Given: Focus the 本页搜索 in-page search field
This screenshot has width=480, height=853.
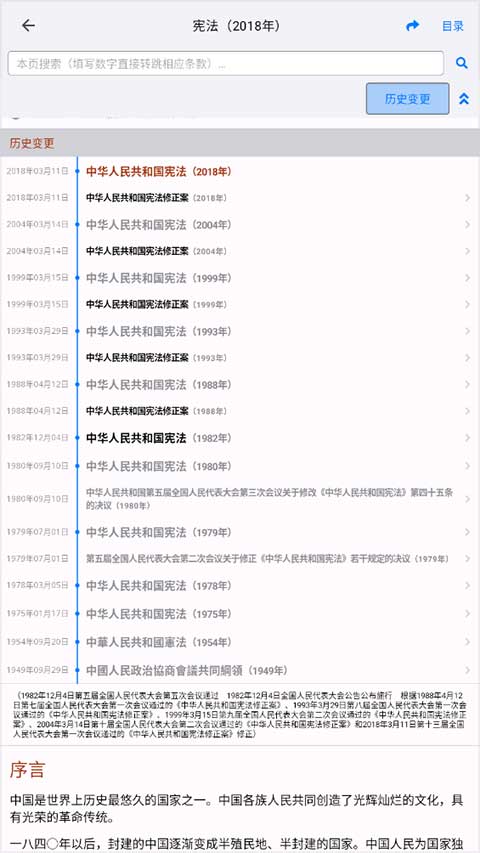Looking at the screenshot, I should pos(226,63).
